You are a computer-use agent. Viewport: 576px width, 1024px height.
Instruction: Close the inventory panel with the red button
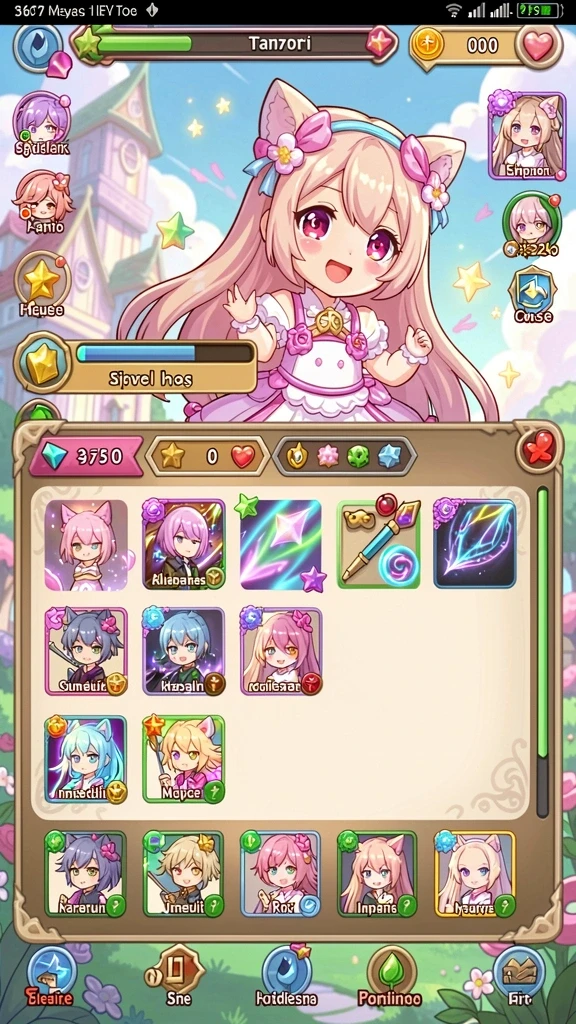pyautogui.click(x=539, y=449)
